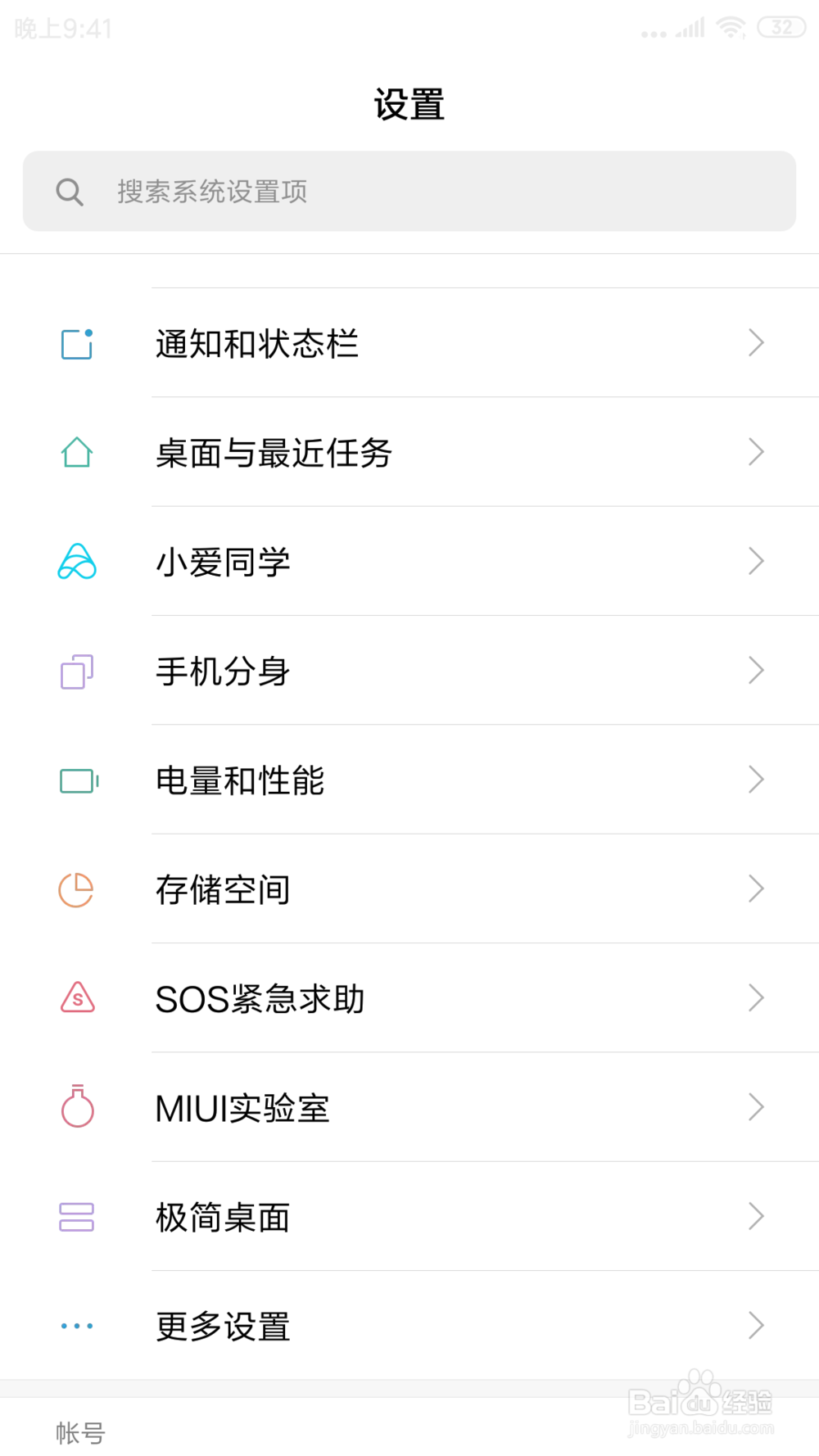Open SOS紧急求助 settings

[x=409, y=998]
